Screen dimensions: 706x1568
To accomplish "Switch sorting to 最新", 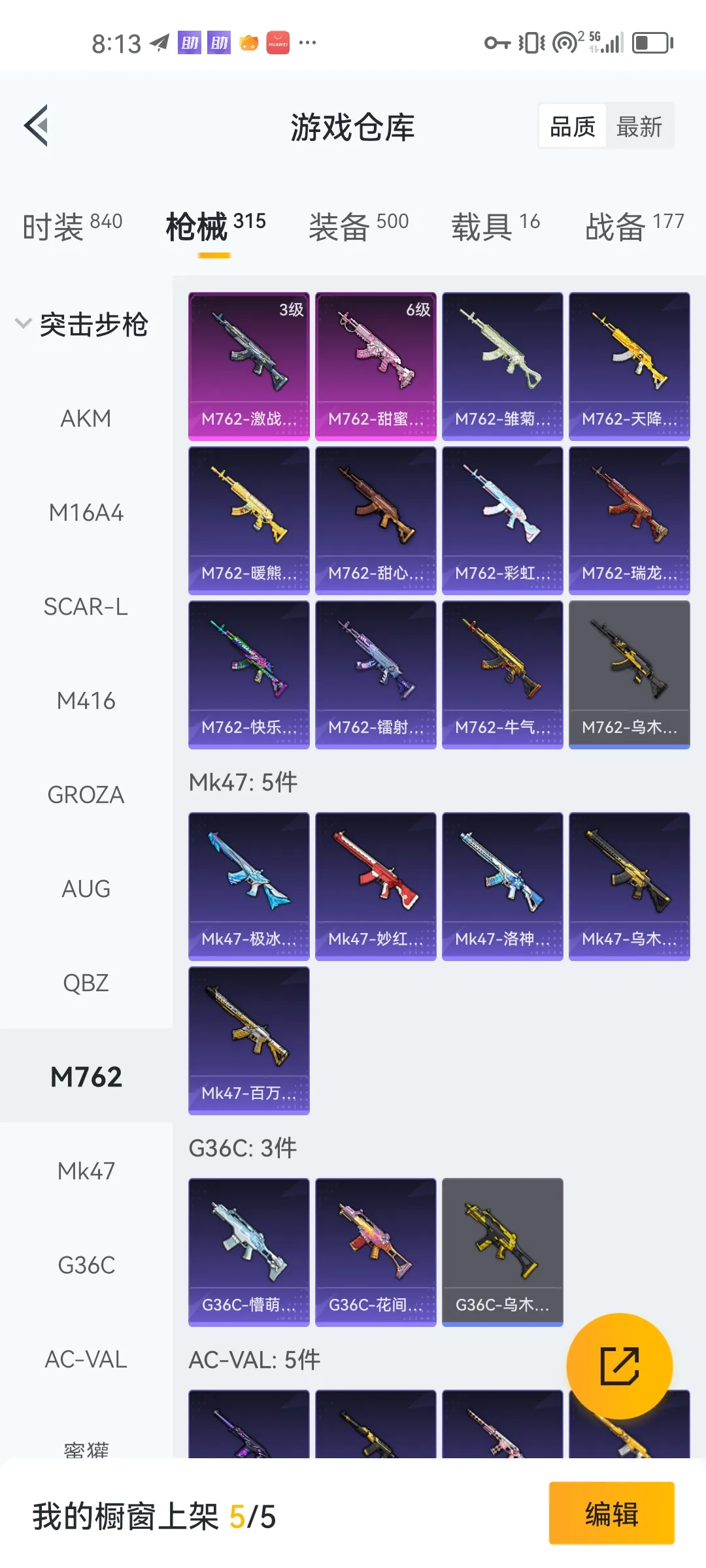I will (639, 126).
